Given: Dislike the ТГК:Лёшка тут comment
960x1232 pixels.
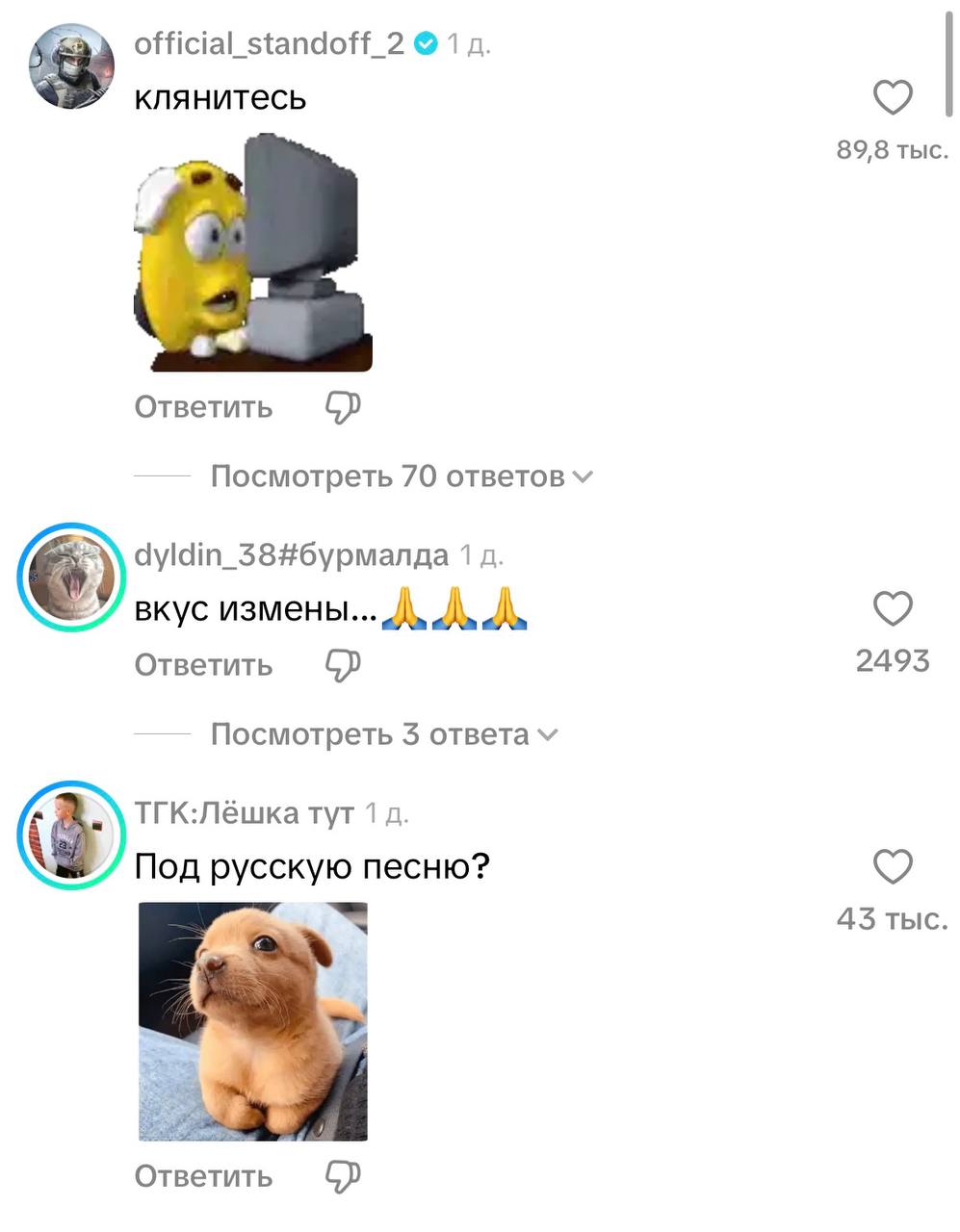Looking at the screenshot, I should (x=342, y=1176).
